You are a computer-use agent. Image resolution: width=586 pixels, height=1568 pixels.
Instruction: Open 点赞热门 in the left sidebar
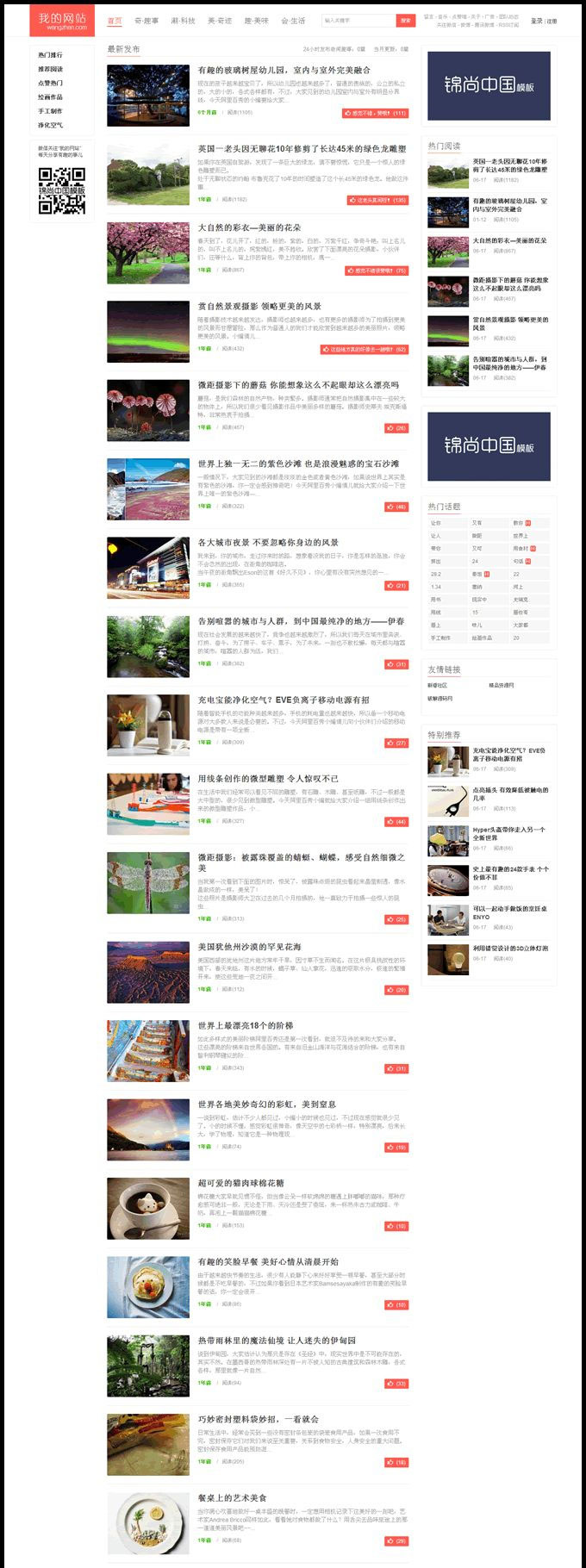[50, 84]
